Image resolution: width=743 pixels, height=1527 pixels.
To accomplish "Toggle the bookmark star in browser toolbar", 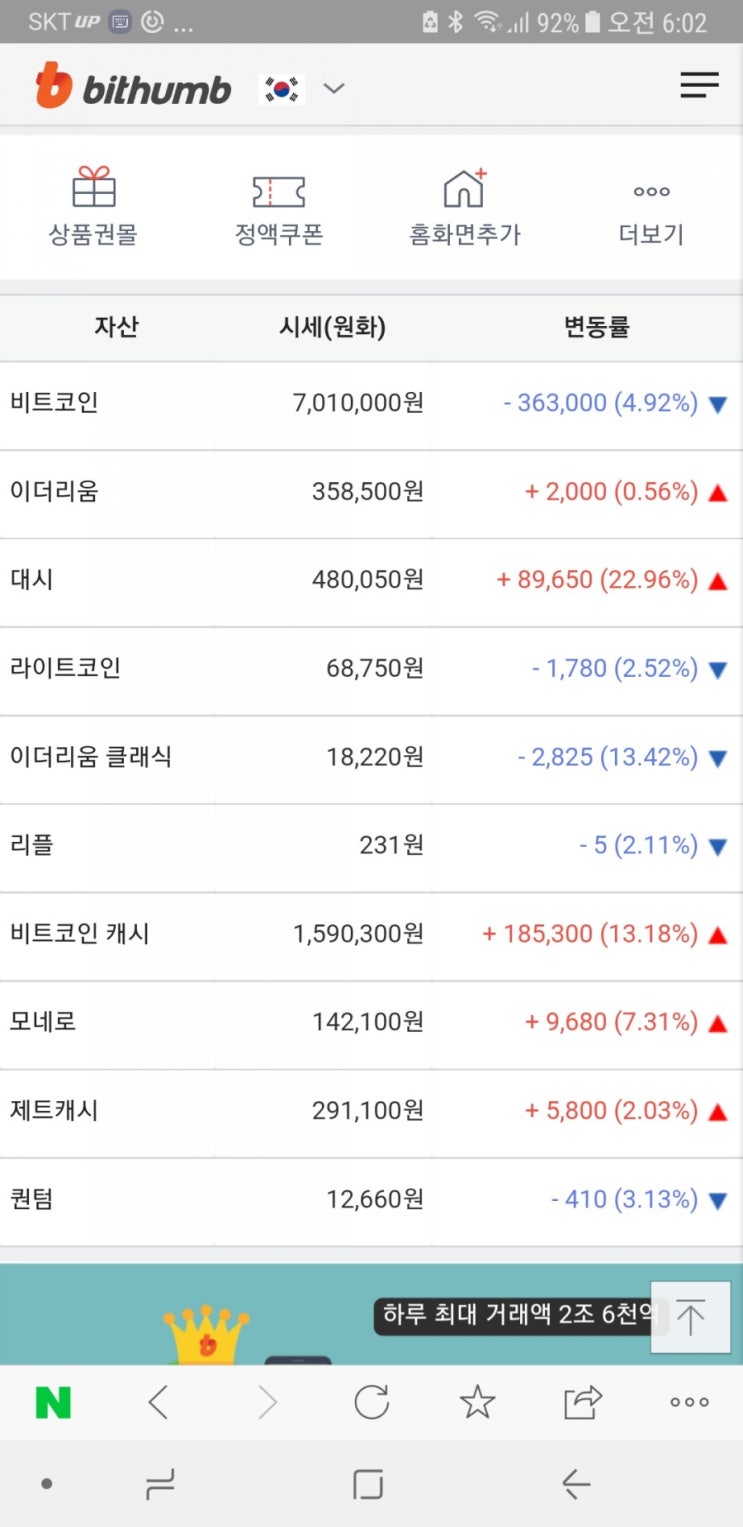I will tap(477, 1402).
